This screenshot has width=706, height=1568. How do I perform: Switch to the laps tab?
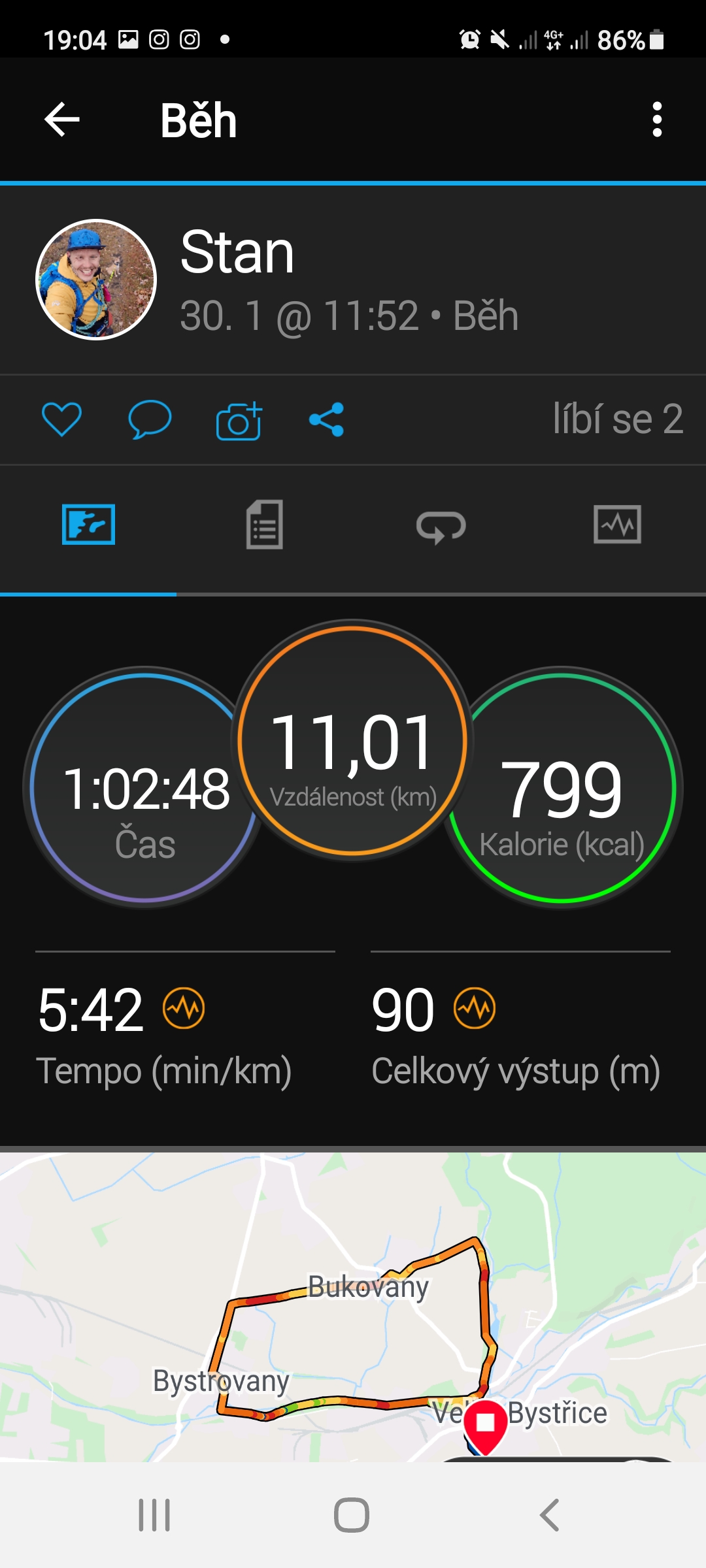[441, 527]
